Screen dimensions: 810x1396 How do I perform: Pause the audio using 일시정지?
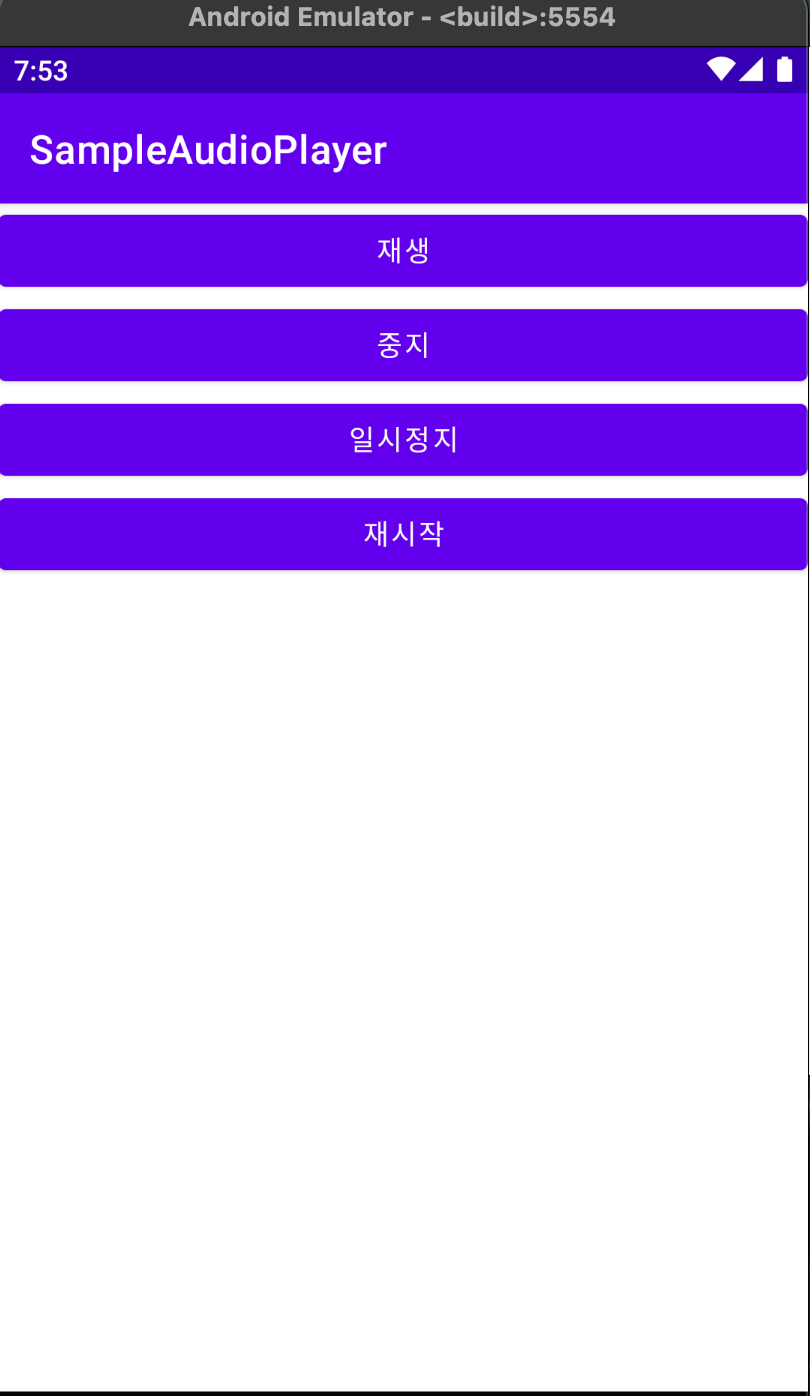pyautogui.click(x=404, y=439)
